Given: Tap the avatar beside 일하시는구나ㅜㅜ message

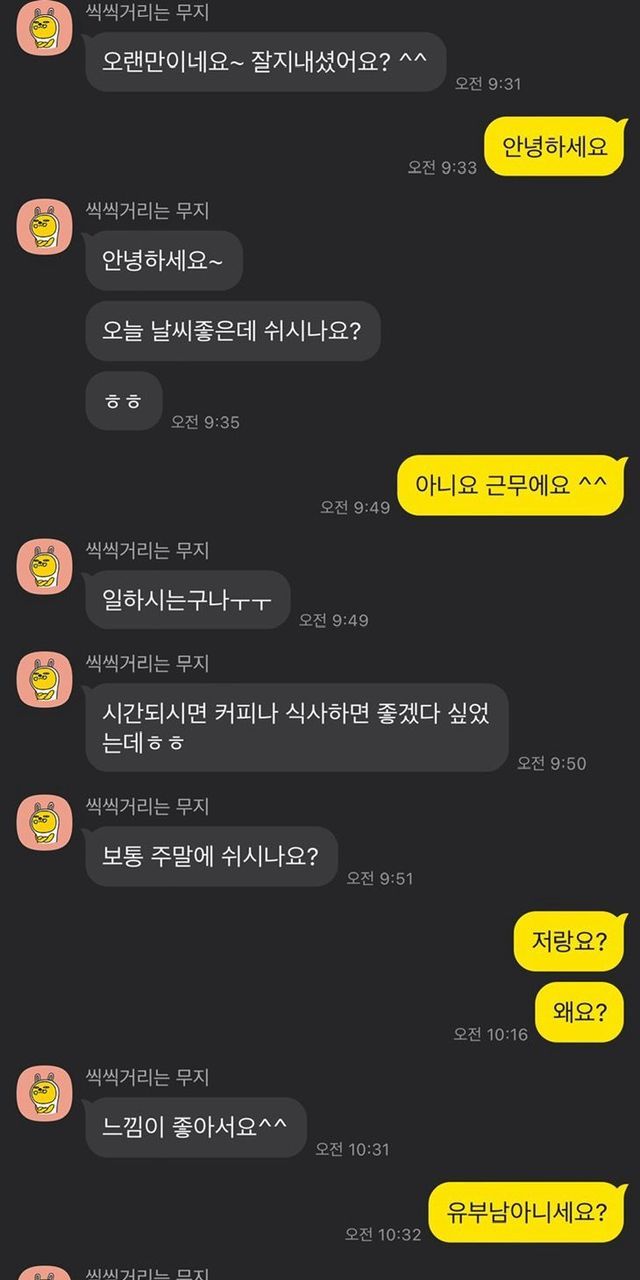Looking at the screenshot, I should 44,566.
